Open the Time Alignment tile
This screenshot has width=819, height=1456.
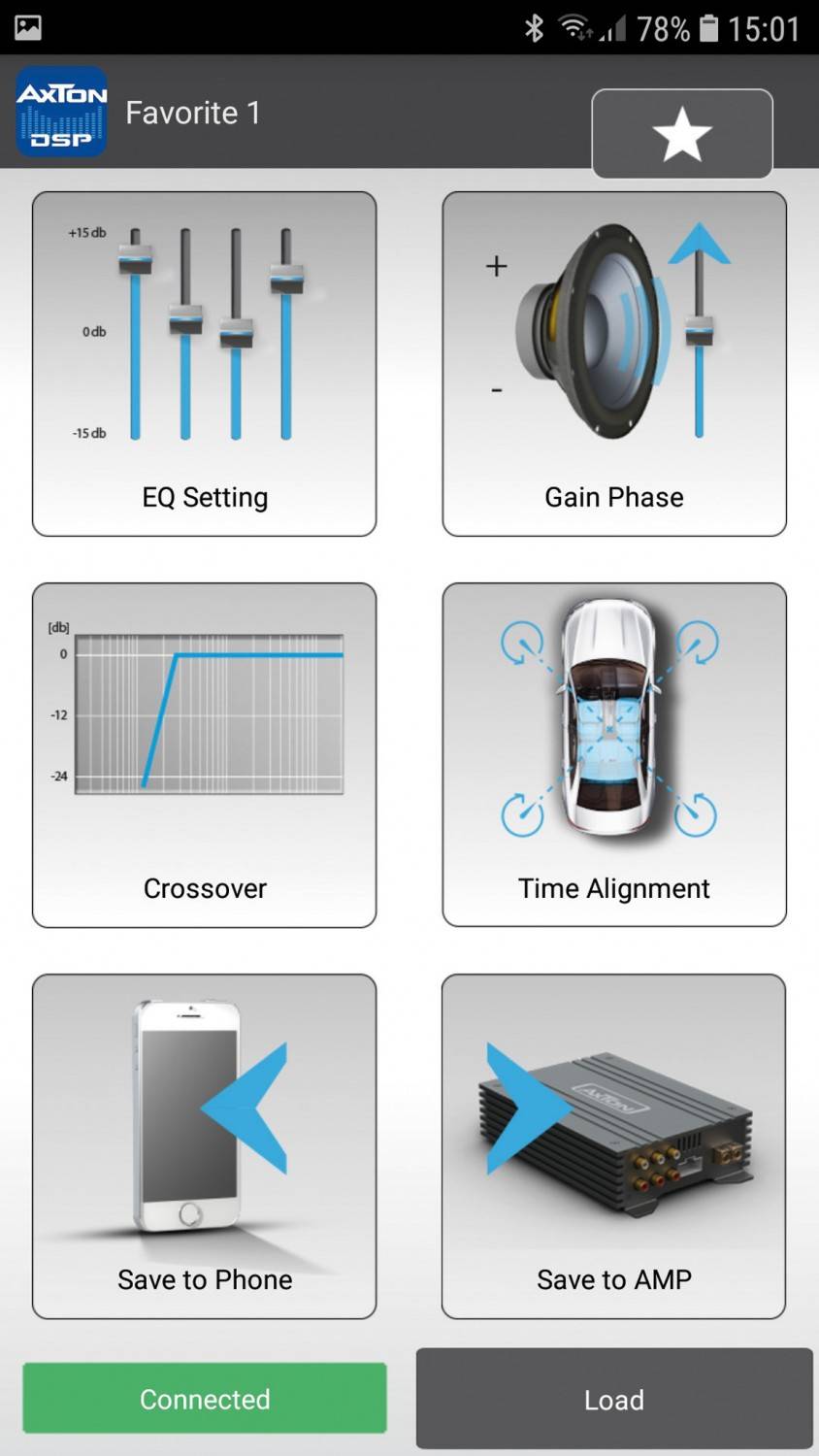coord(613,755)
